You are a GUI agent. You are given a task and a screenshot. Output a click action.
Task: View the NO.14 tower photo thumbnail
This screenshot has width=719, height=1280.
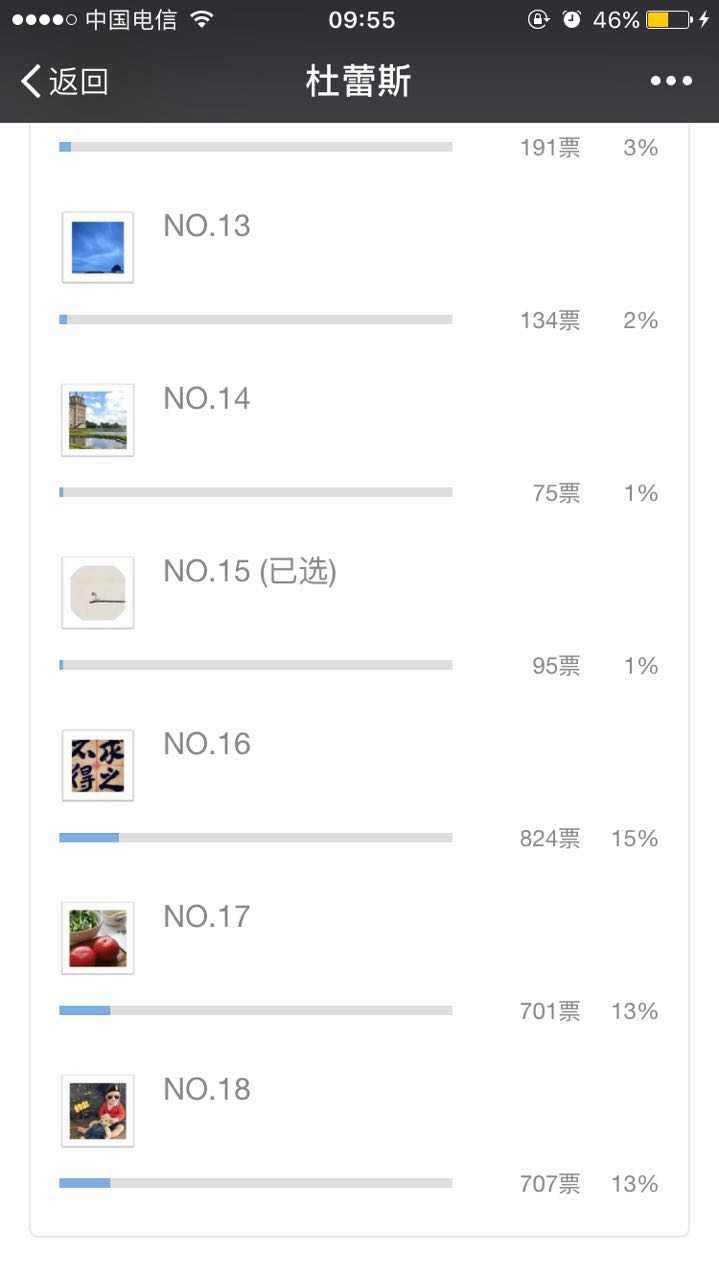coord(97,420)
